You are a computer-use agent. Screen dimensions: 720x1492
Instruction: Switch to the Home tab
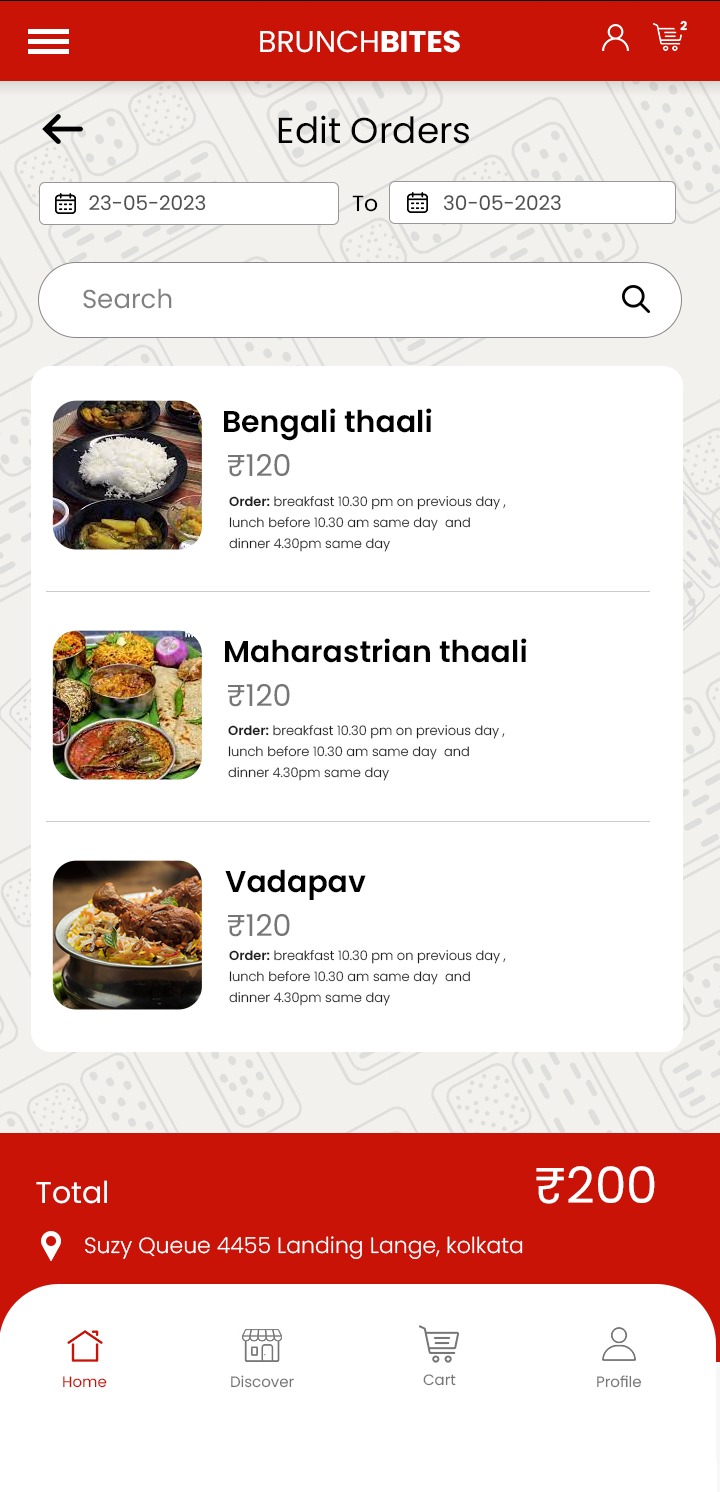84,1357
